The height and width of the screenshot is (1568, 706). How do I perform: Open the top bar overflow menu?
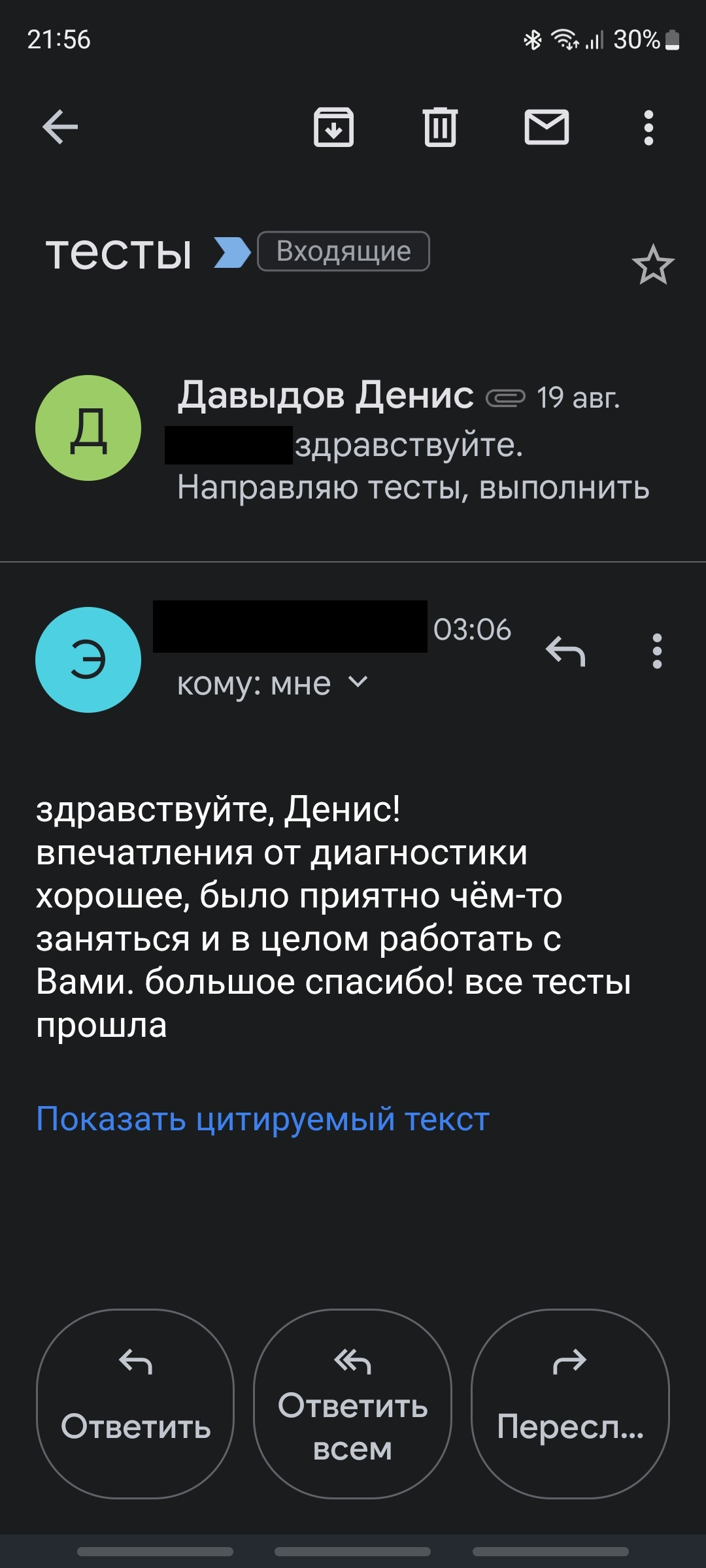tap(648, 127)
